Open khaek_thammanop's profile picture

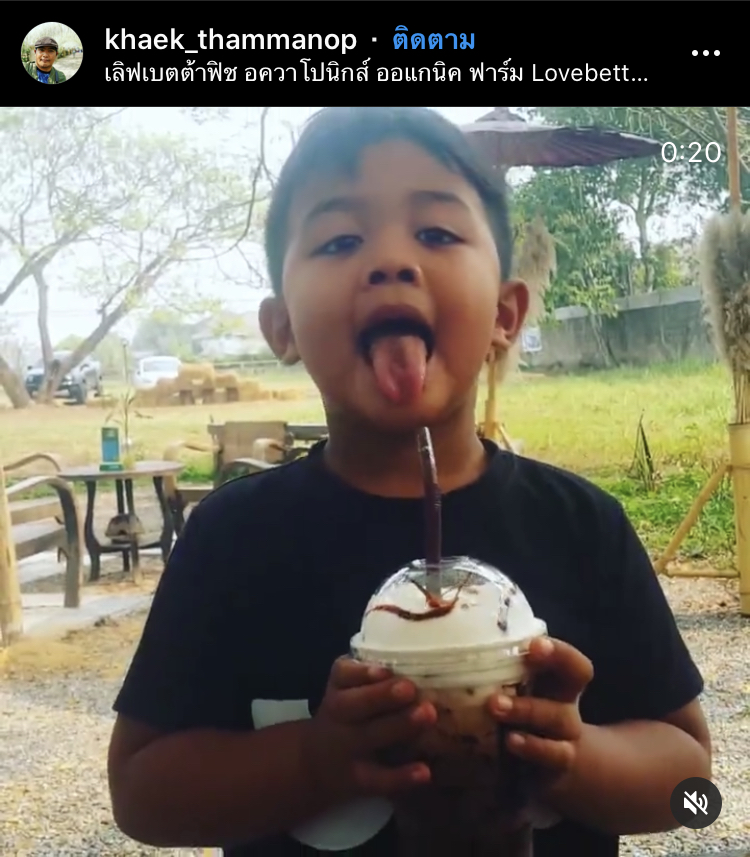click(52, 53)
